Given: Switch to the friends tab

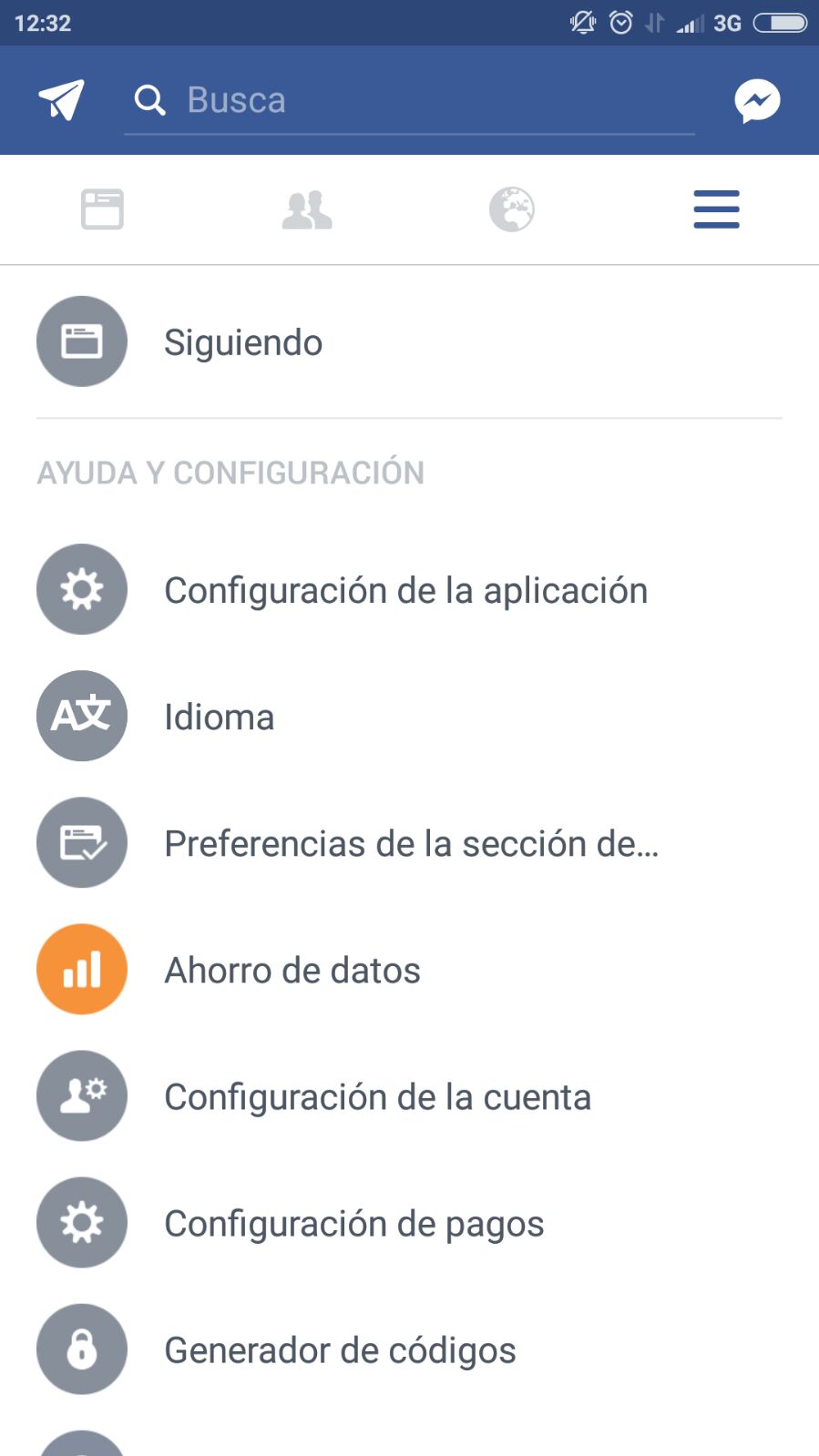Looking at the screenshot, I should (x=307, y=209).
